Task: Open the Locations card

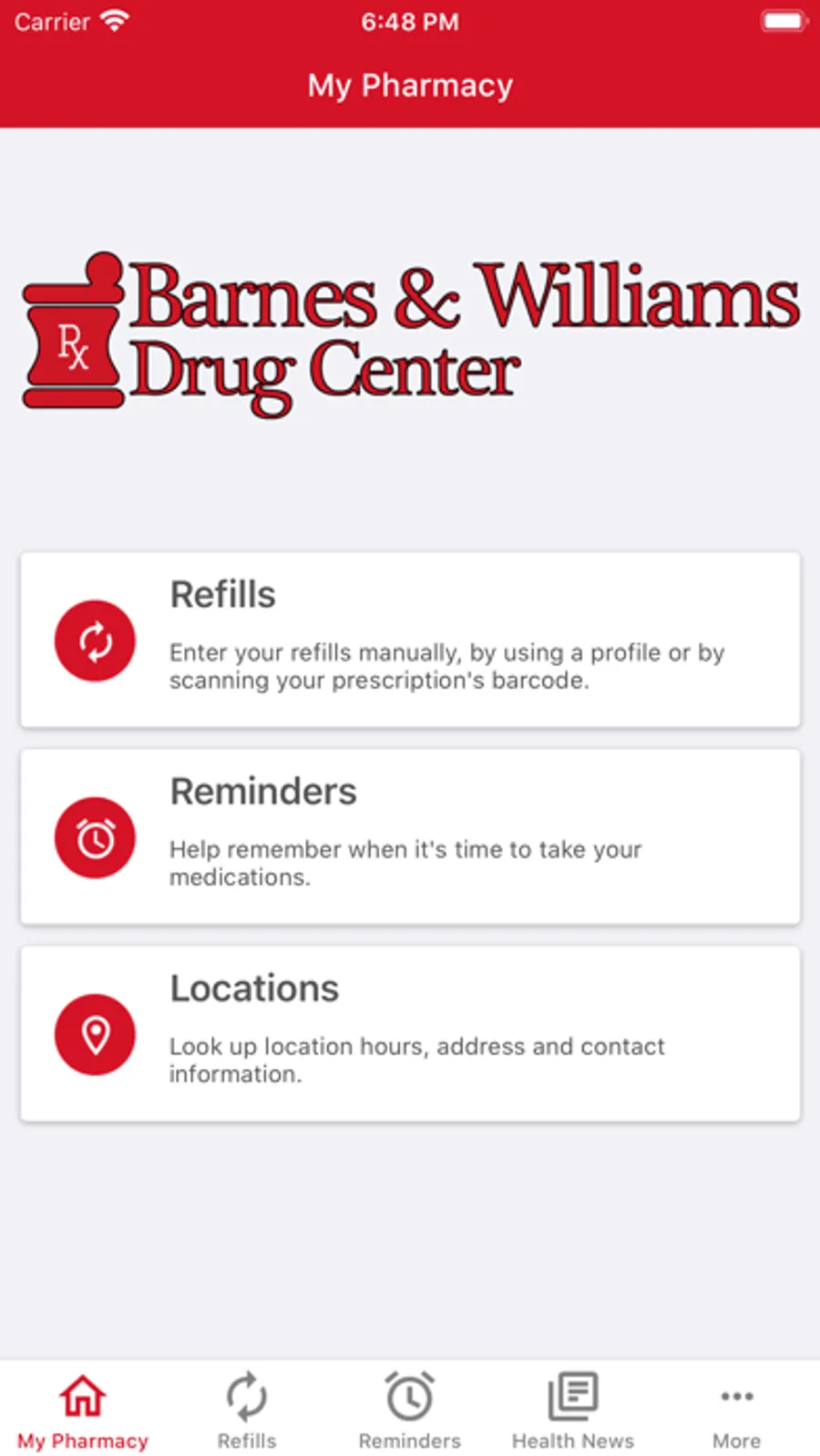Action: coord(410,1033)
